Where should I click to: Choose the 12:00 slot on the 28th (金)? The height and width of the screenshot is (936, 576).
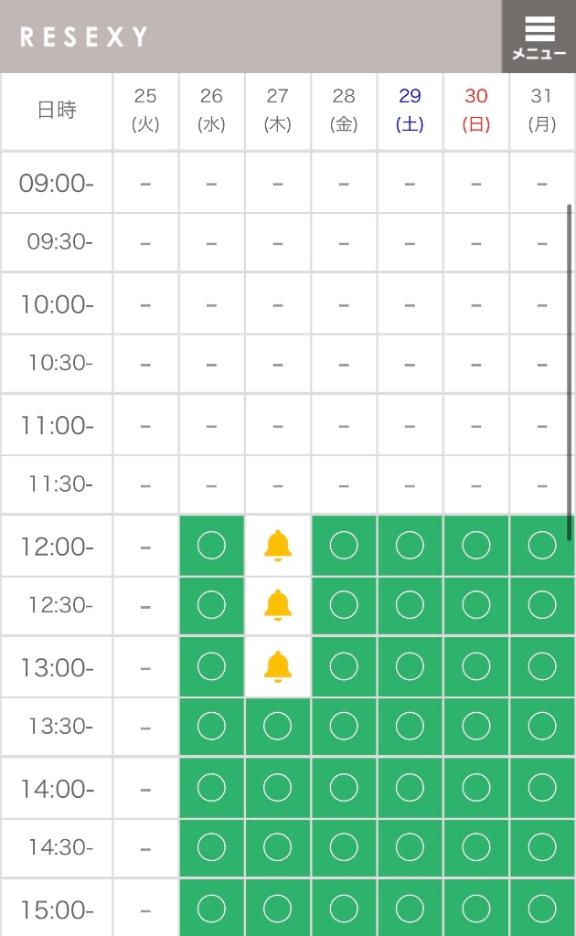(344, 546)
